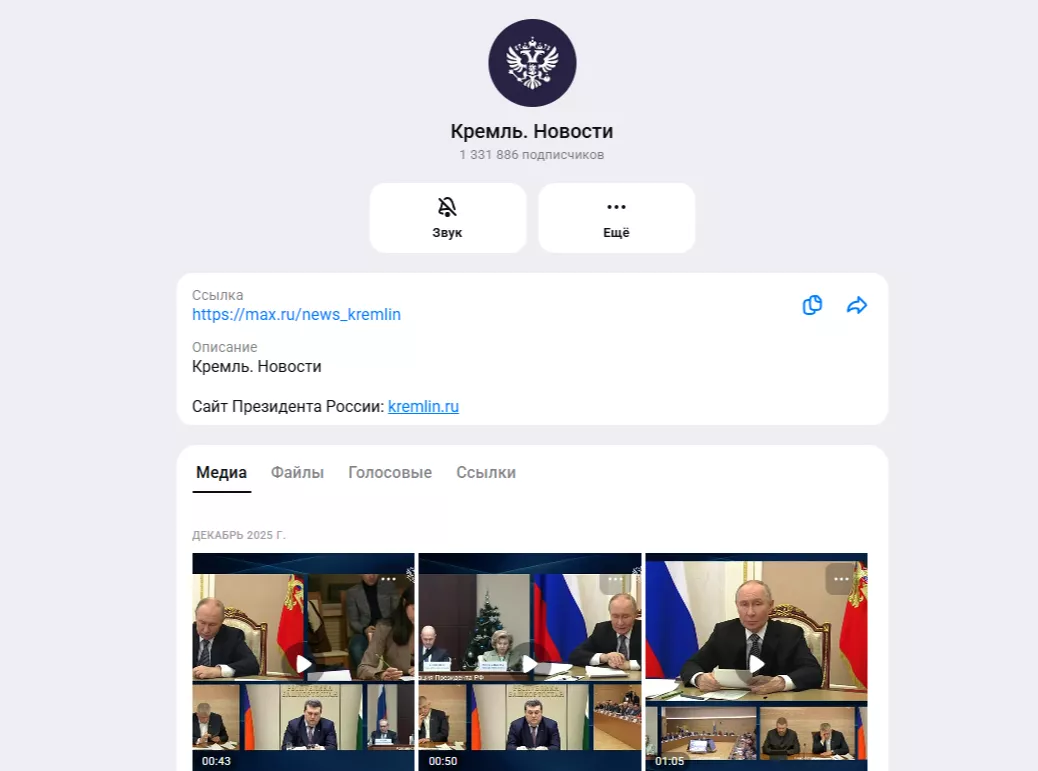Open the Кремль. Новости channel avatar
The height and width of the screenshot is (771, 1038).
[x=532, y=63]
